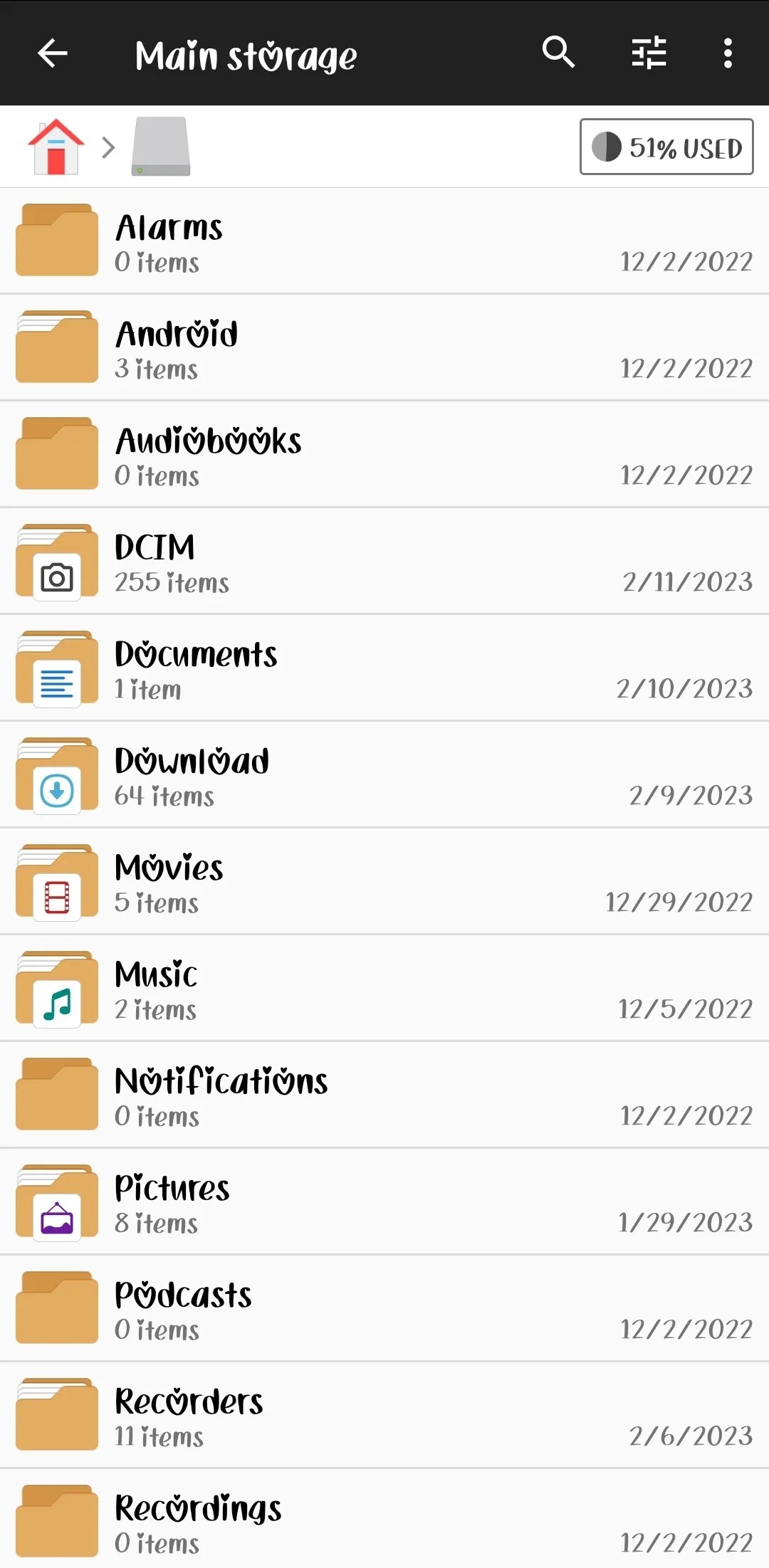The width and height of the screenshot is (769, 1568).
Task: Open the filter and sort settings icon
Action: 649,53
